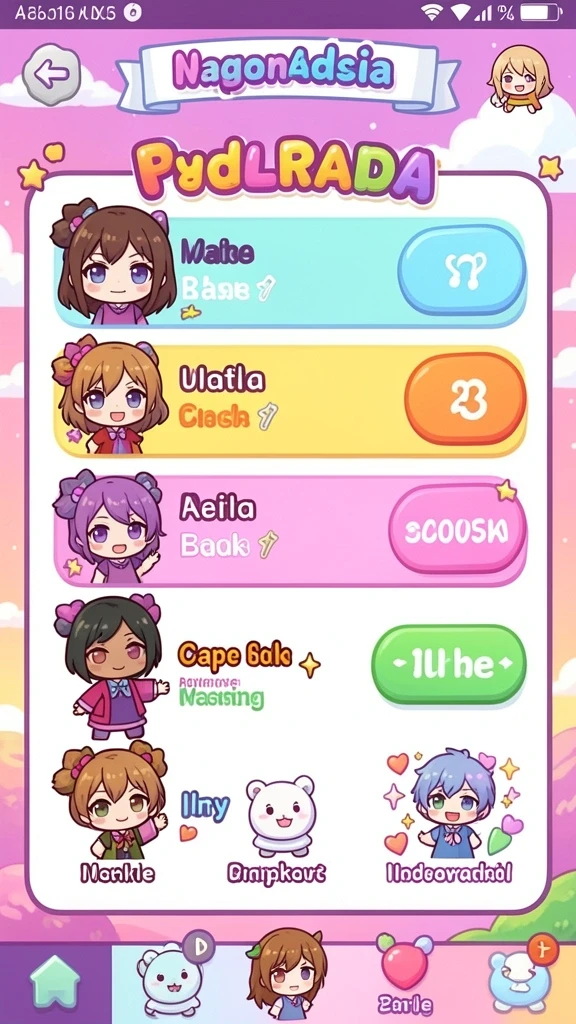Open the Aeila character row

coord(290,530)
